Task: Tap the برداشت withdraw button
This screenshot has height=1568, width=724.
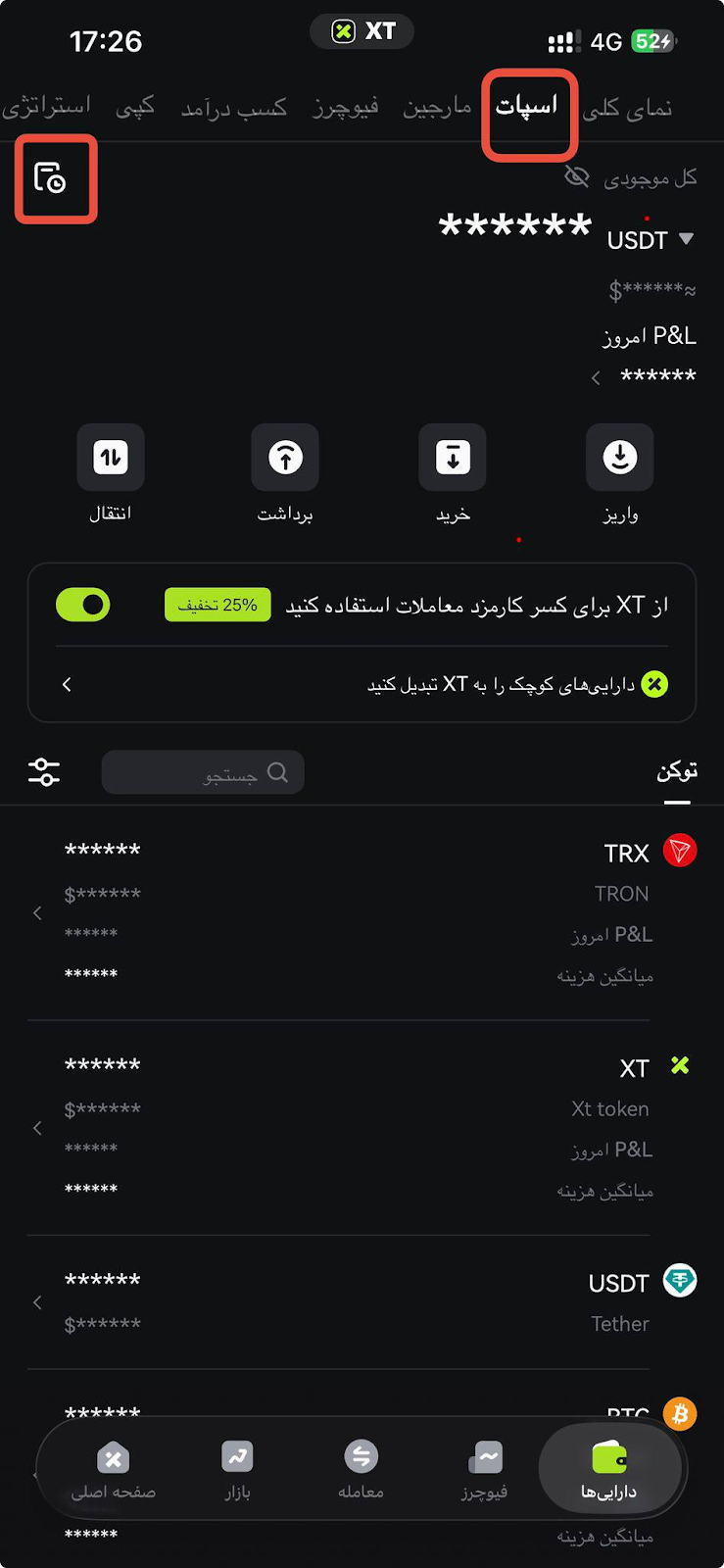Action: (285, 458)
